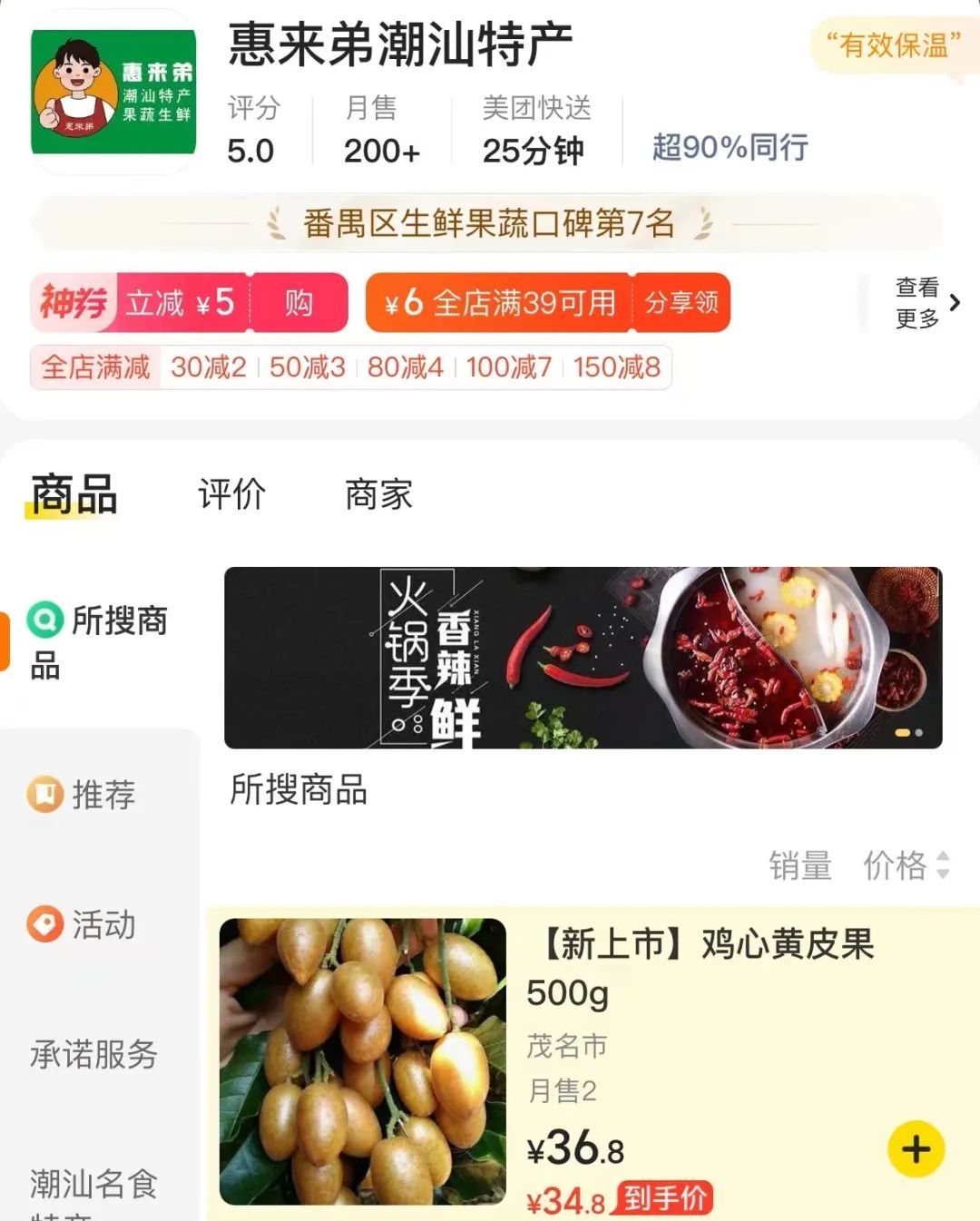Jump to 潮汕名食 category
The image size is (980, 1221).
point(93,1184)
